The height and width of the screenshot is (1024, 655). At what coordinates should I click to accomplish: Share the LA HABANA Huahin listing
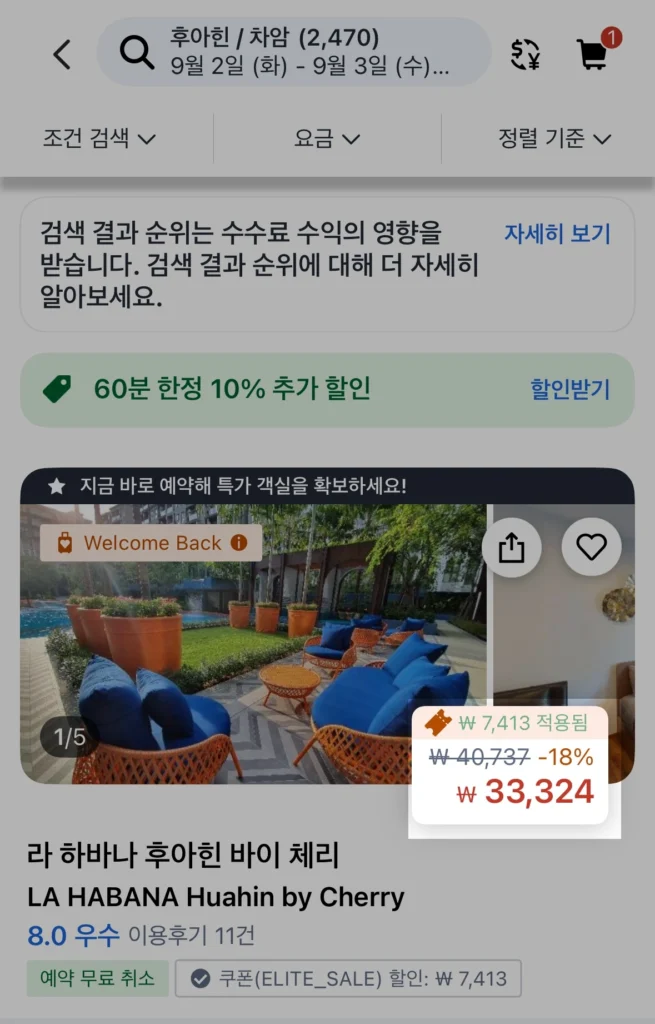coord(512,547)
